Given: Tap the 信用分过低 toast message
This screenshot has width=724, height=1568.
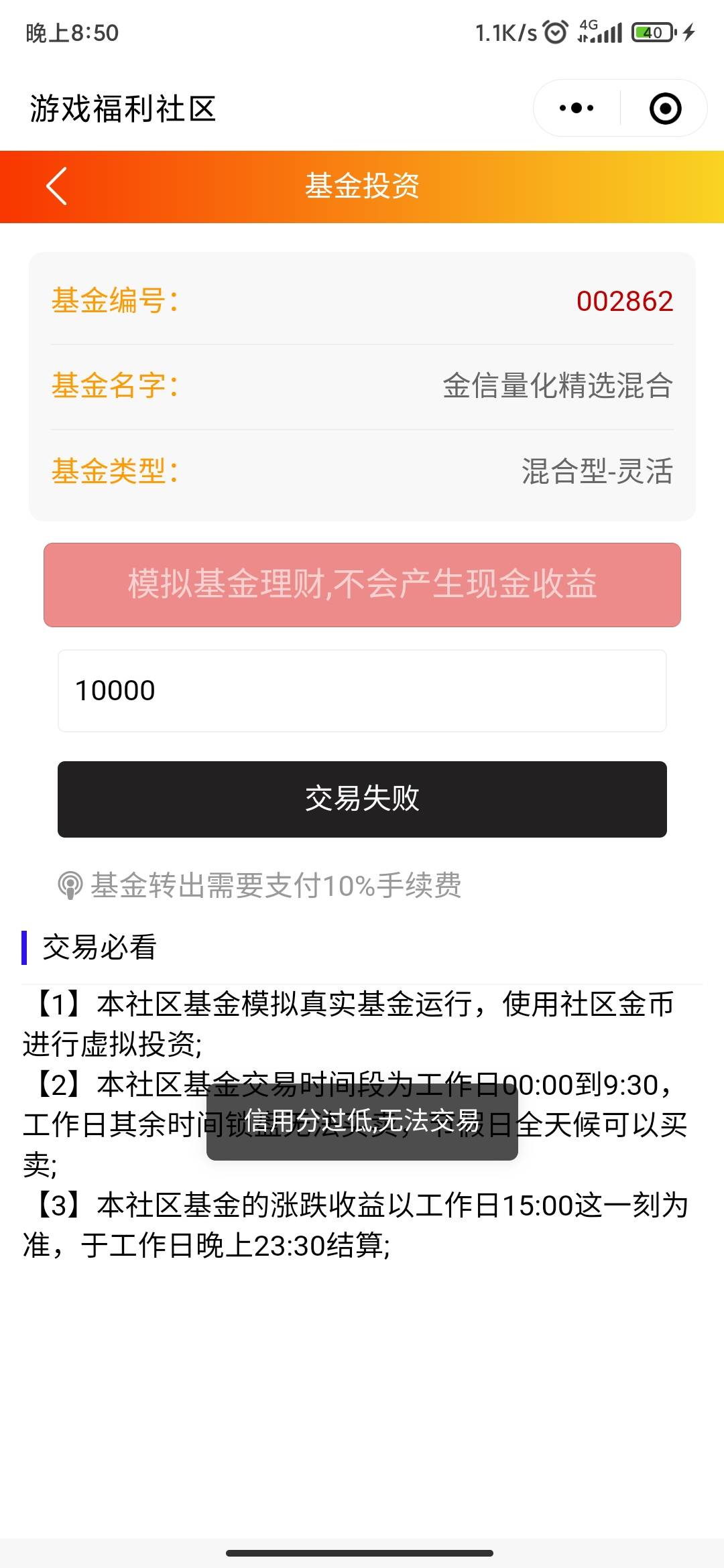Looking at the screenshot, I should pyautogui.click(x=362, y=1126).
